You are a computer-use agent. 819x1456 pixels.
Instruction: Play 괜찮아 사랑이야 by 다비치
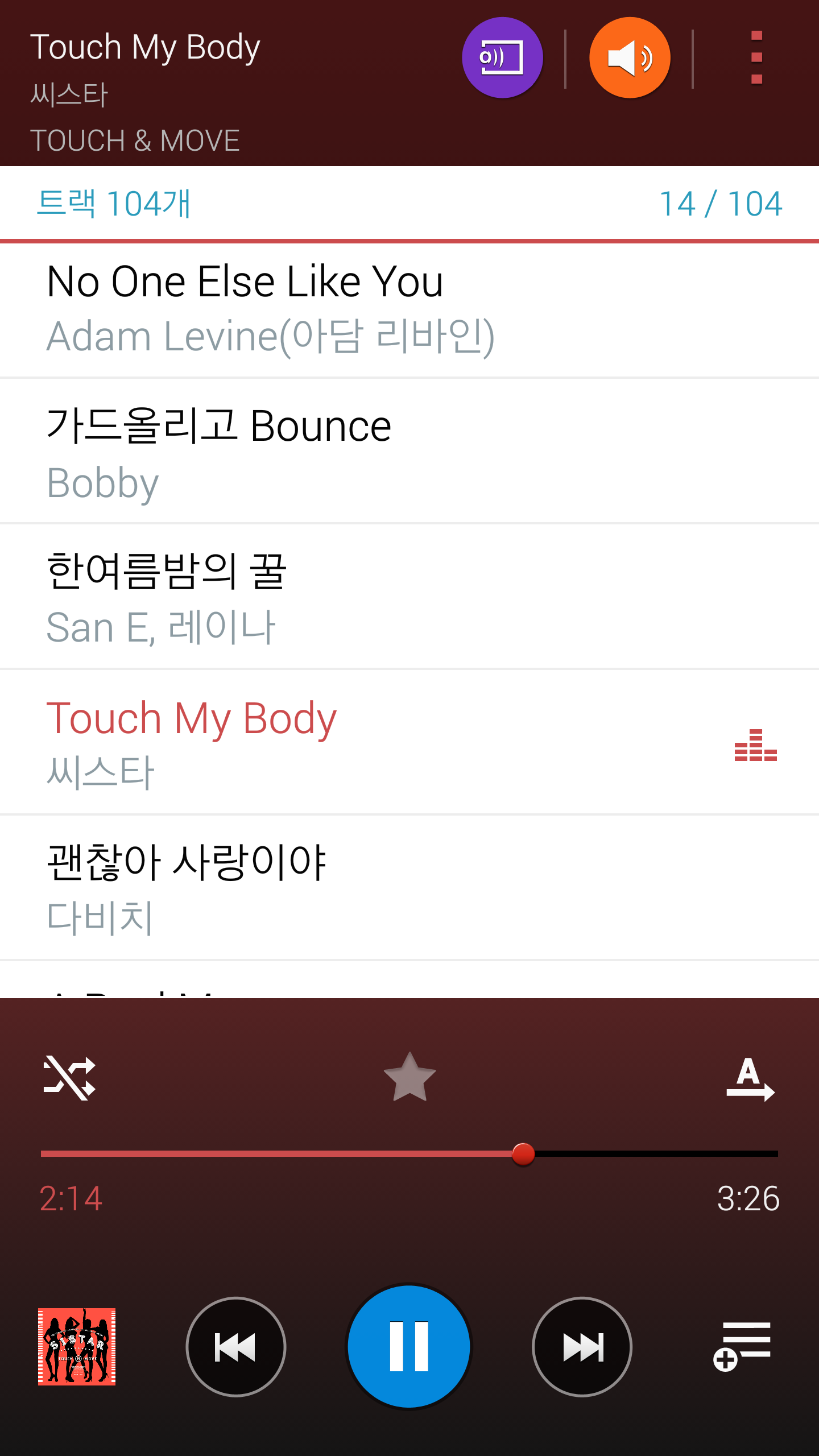click(409, 888)
